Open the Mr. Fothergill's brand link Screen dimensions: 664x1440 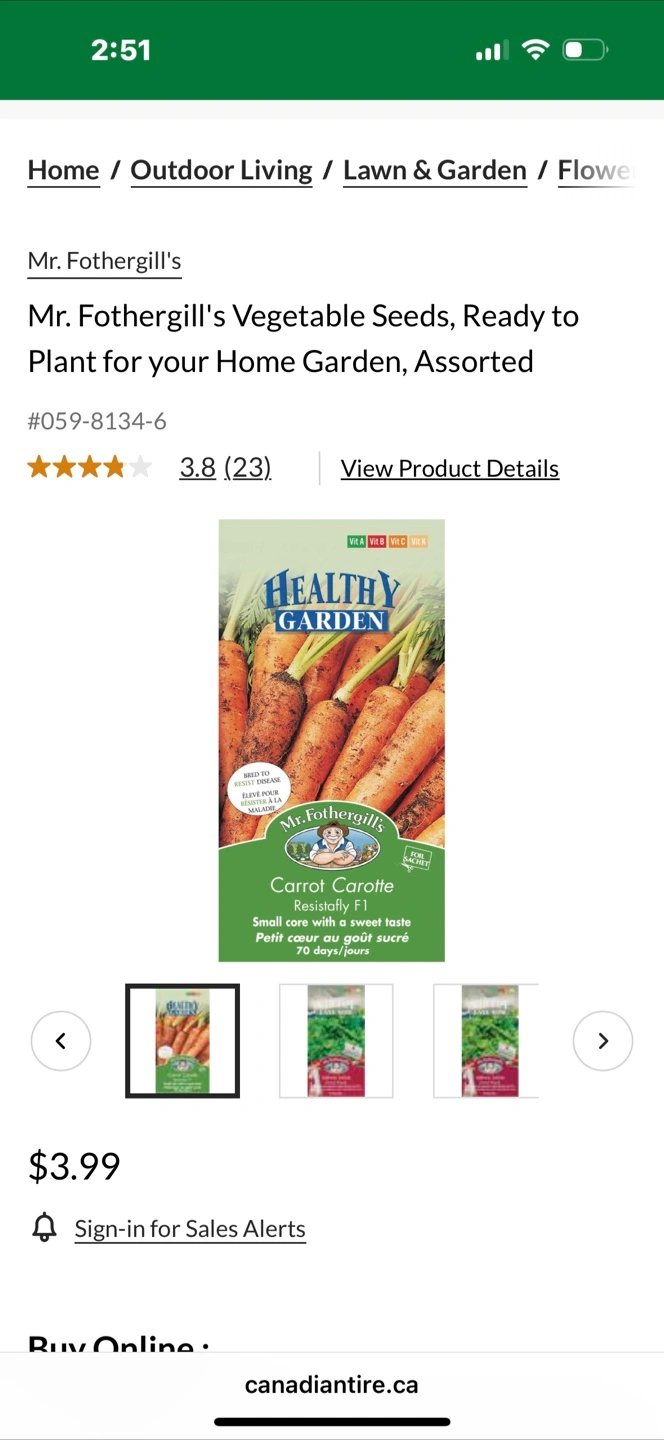[105, 262]
